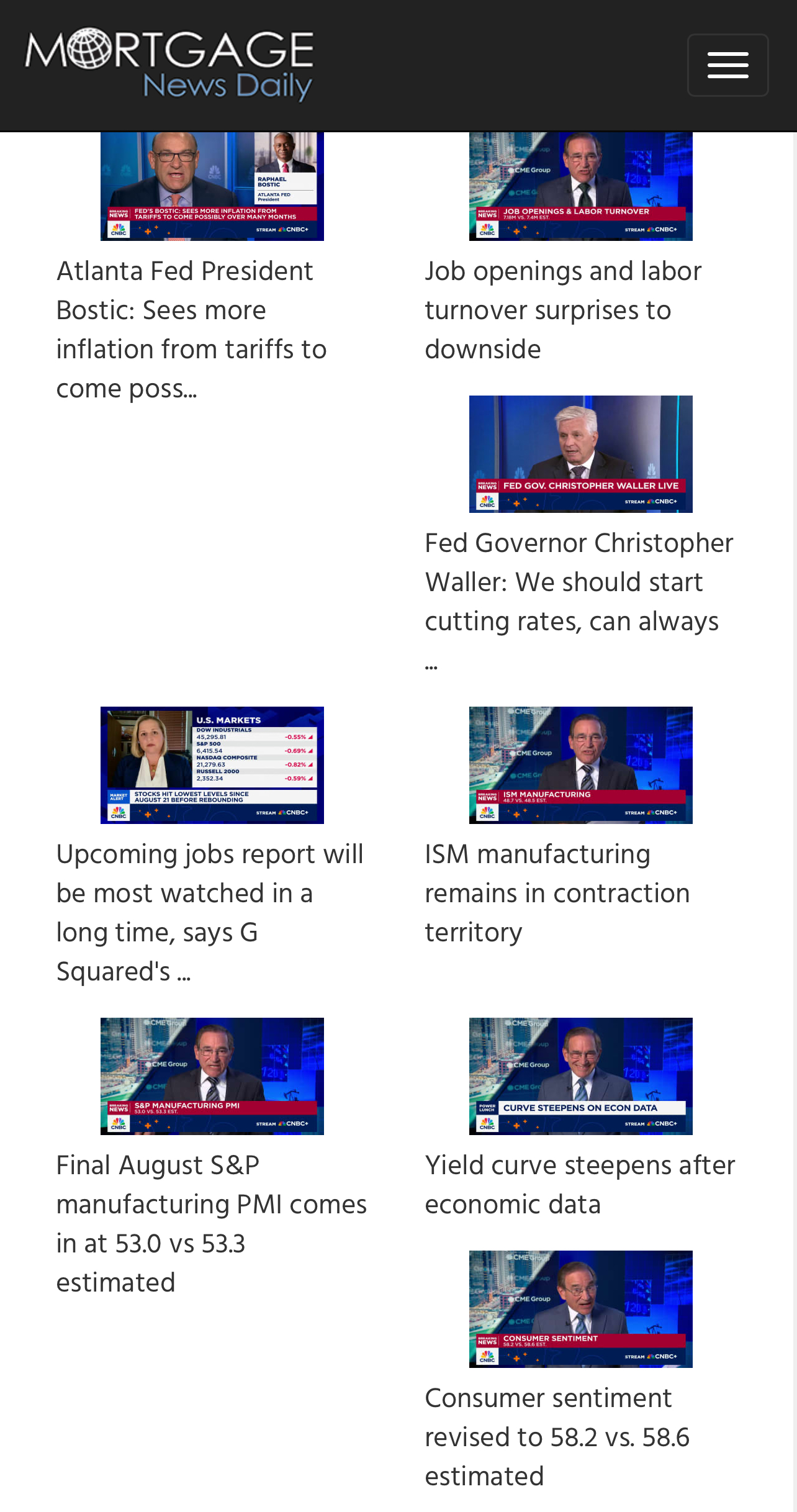Open Fed Governor Christopher Waller video
This screenshot has width=797, height=1512.
click(x=580, y=454)
